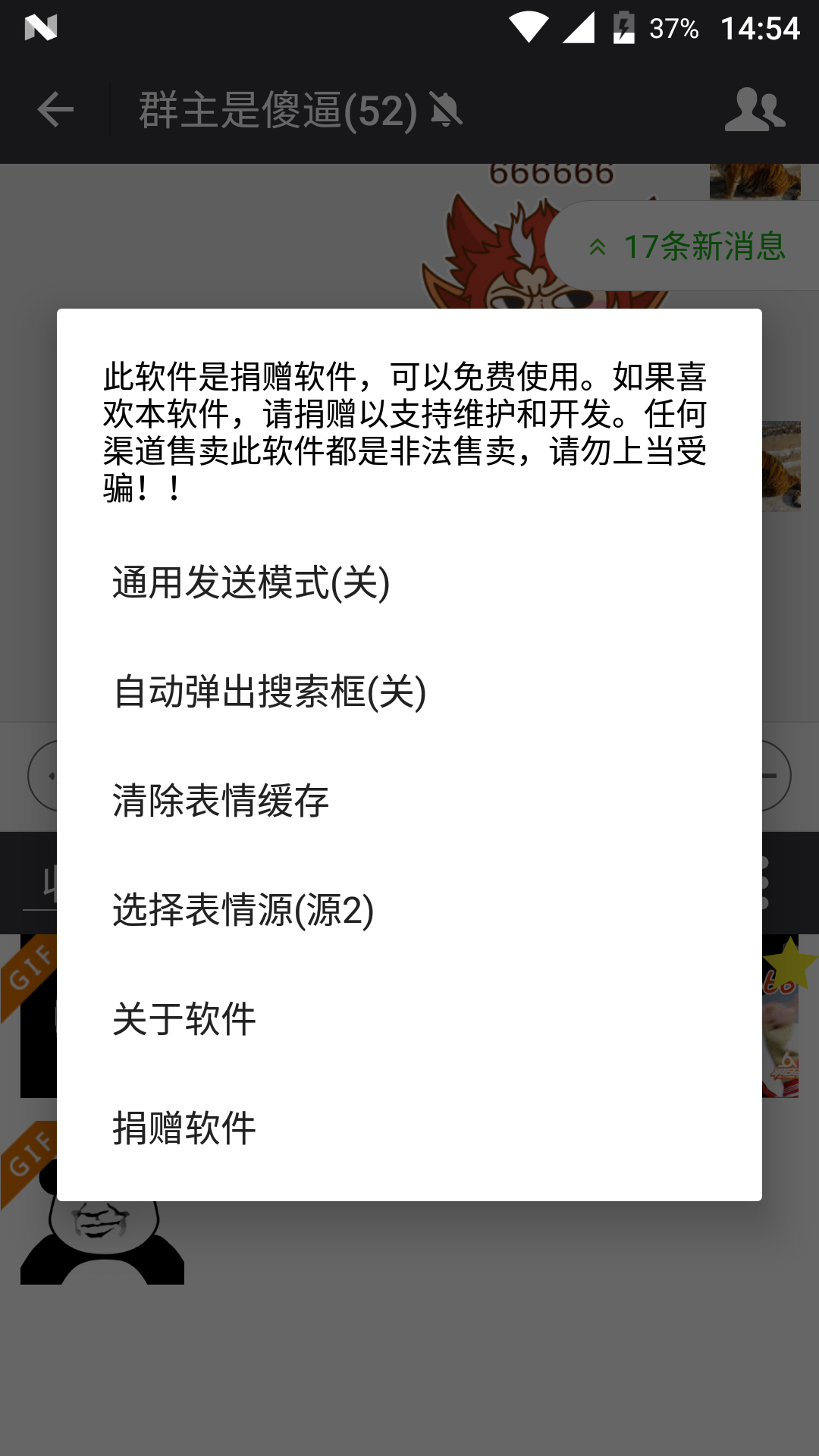Tap the minus icon to remove a sticker pack
The image size is (819, 1456).
(x=771, y=775)
